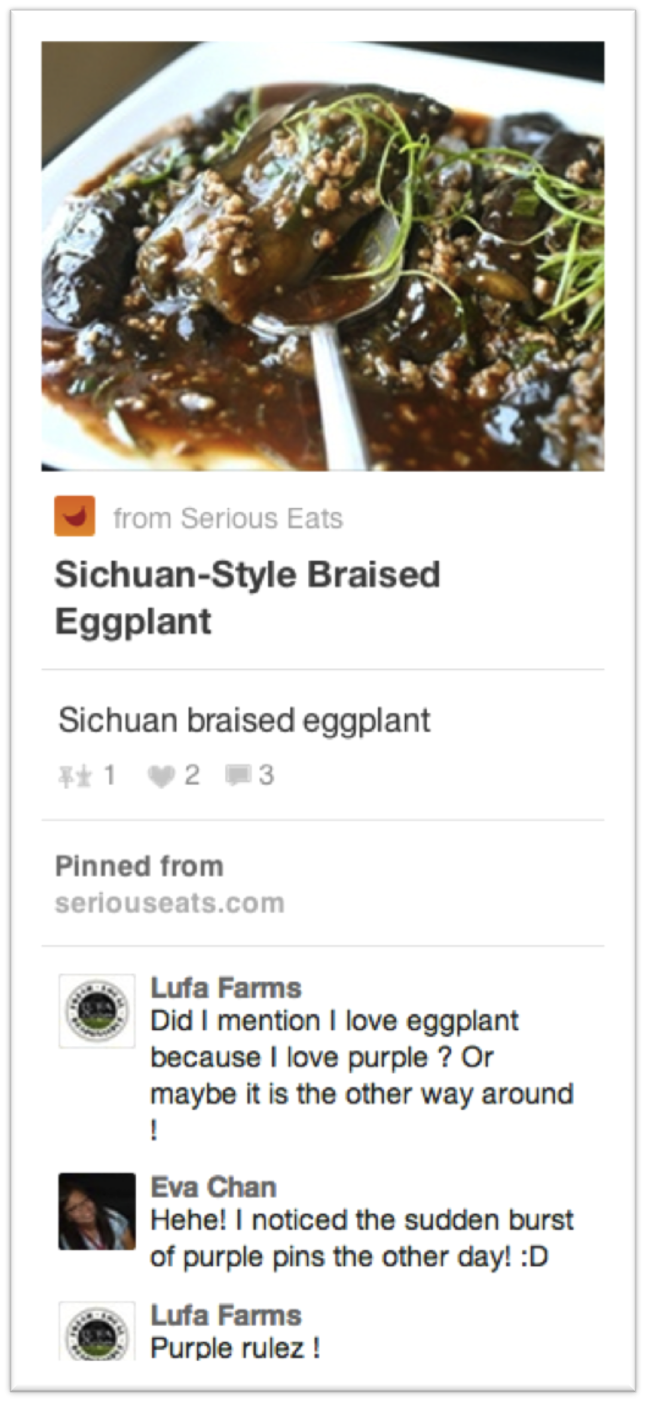Open Eva Chan's profile name
Image resolution: width=646 pixels, height=1402 pixels.
[x=213, y=1187]
